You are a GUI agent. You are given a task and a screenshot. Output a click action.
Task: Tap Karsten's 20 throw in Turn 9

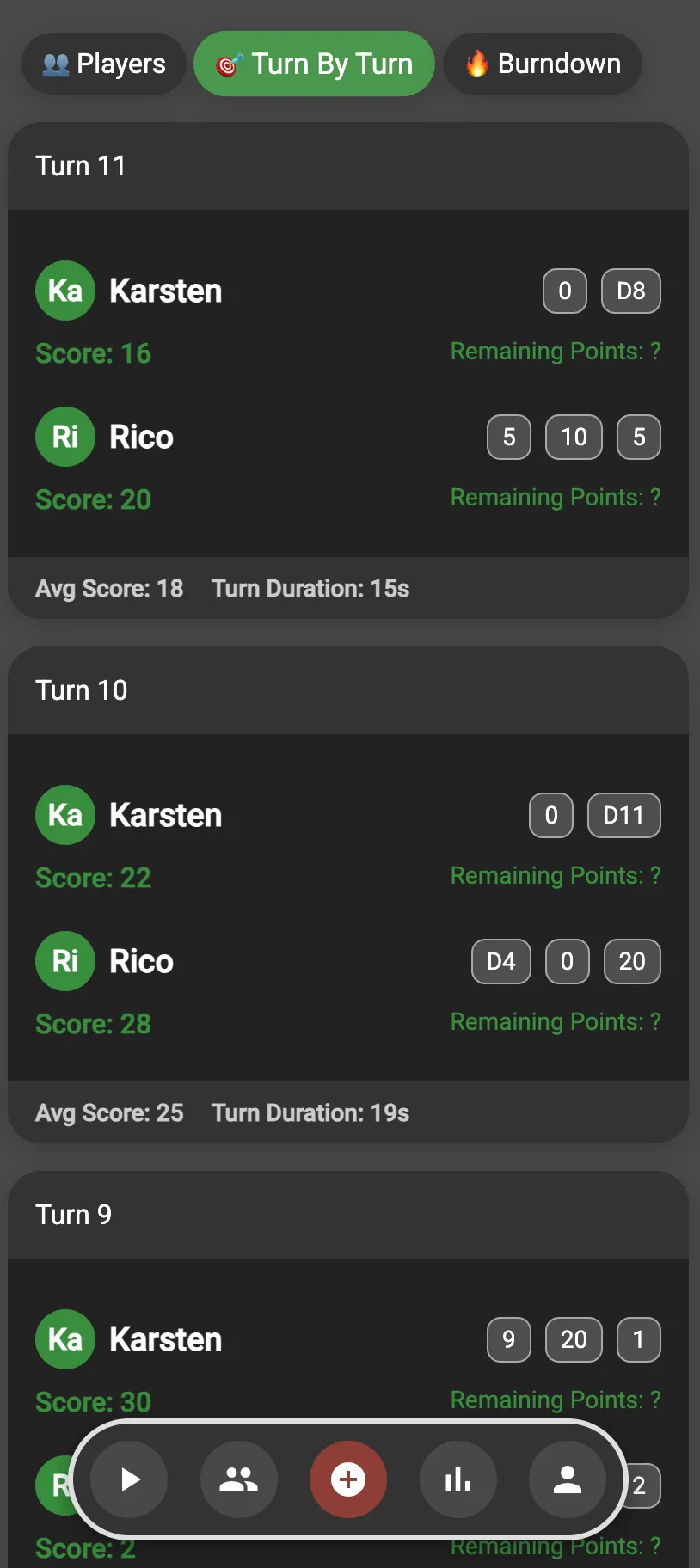[x=574, y=1339]
